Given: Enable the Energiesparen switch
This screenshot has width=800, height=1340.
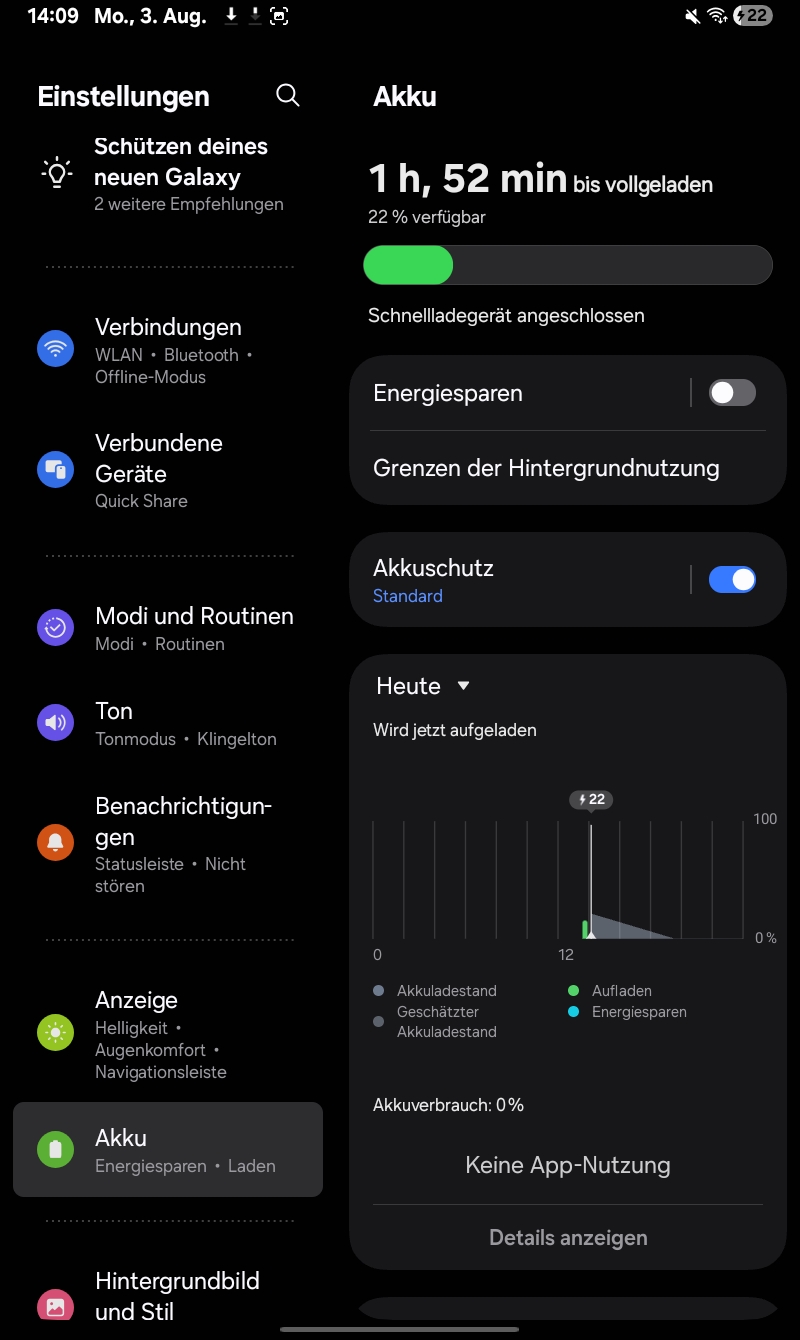Looking at the screenshot, I should [x=732, y=393].
